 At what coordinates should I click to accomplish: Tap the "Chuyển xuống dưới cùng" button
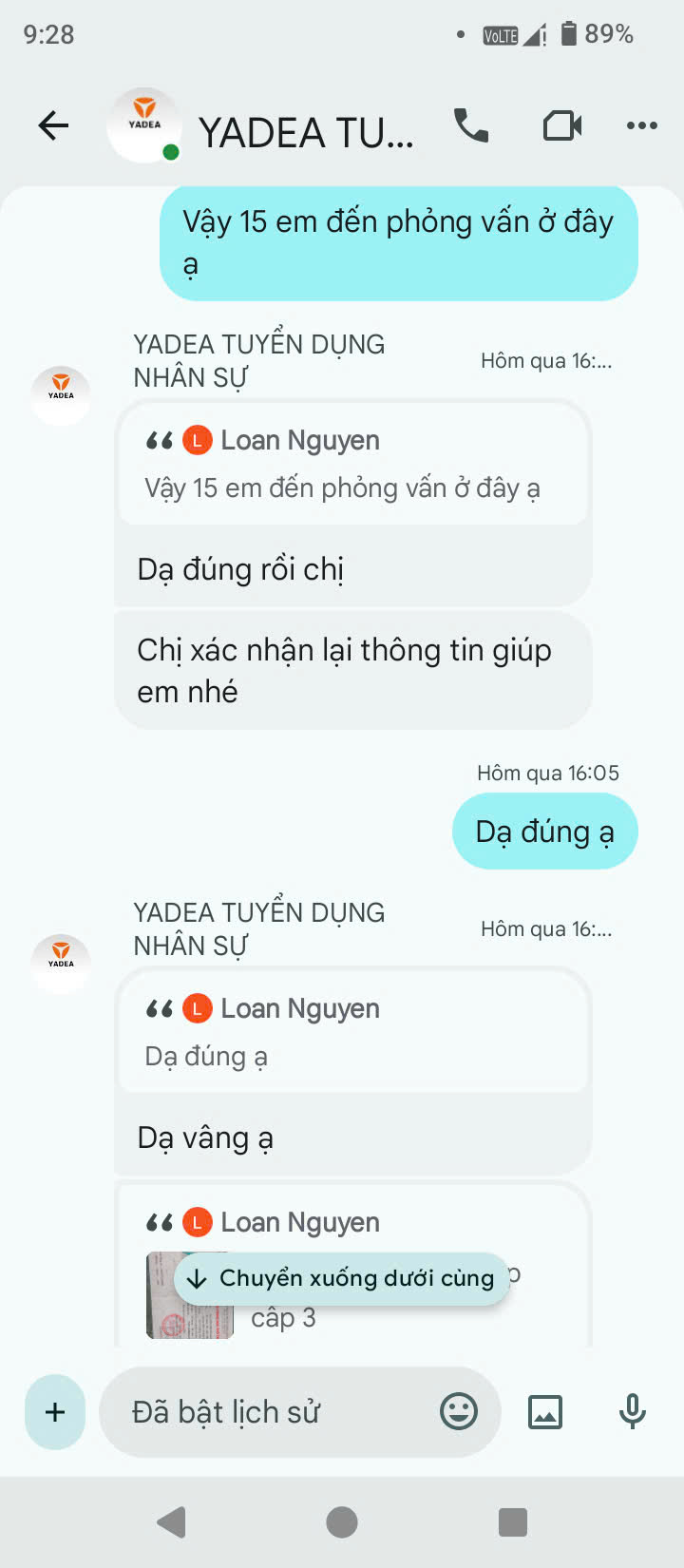point(342,1278)
